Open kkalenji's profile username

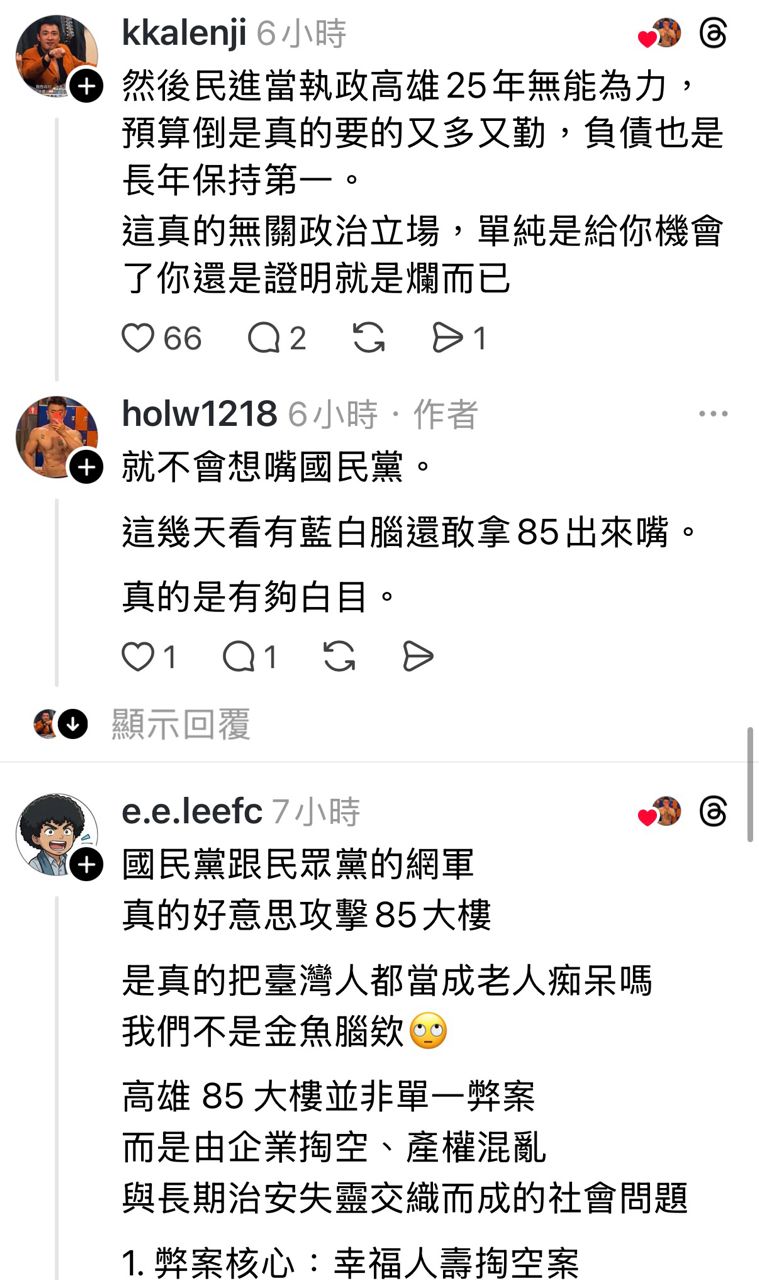point(184,34)
